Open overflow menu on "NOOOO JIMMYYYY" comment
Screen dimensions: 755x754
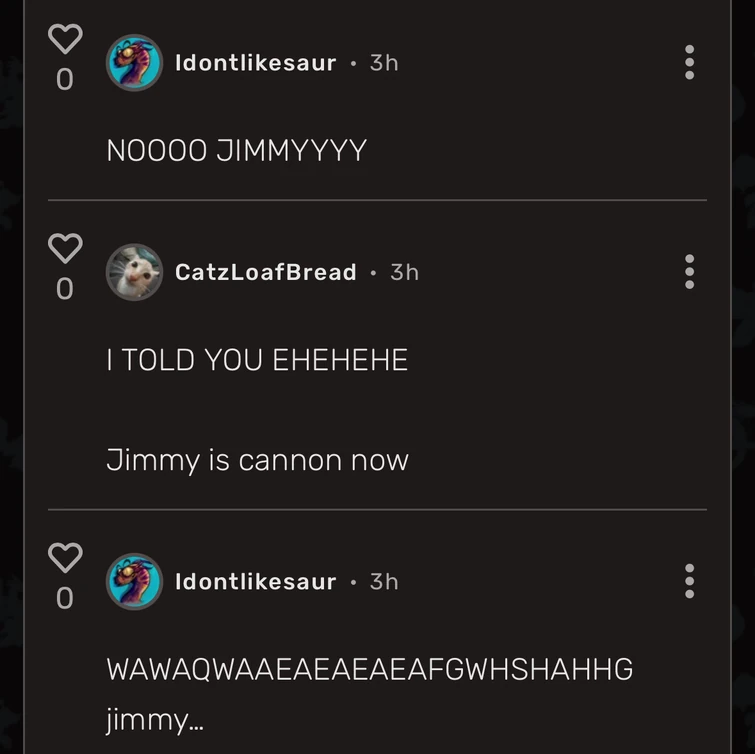pos(689,62)
